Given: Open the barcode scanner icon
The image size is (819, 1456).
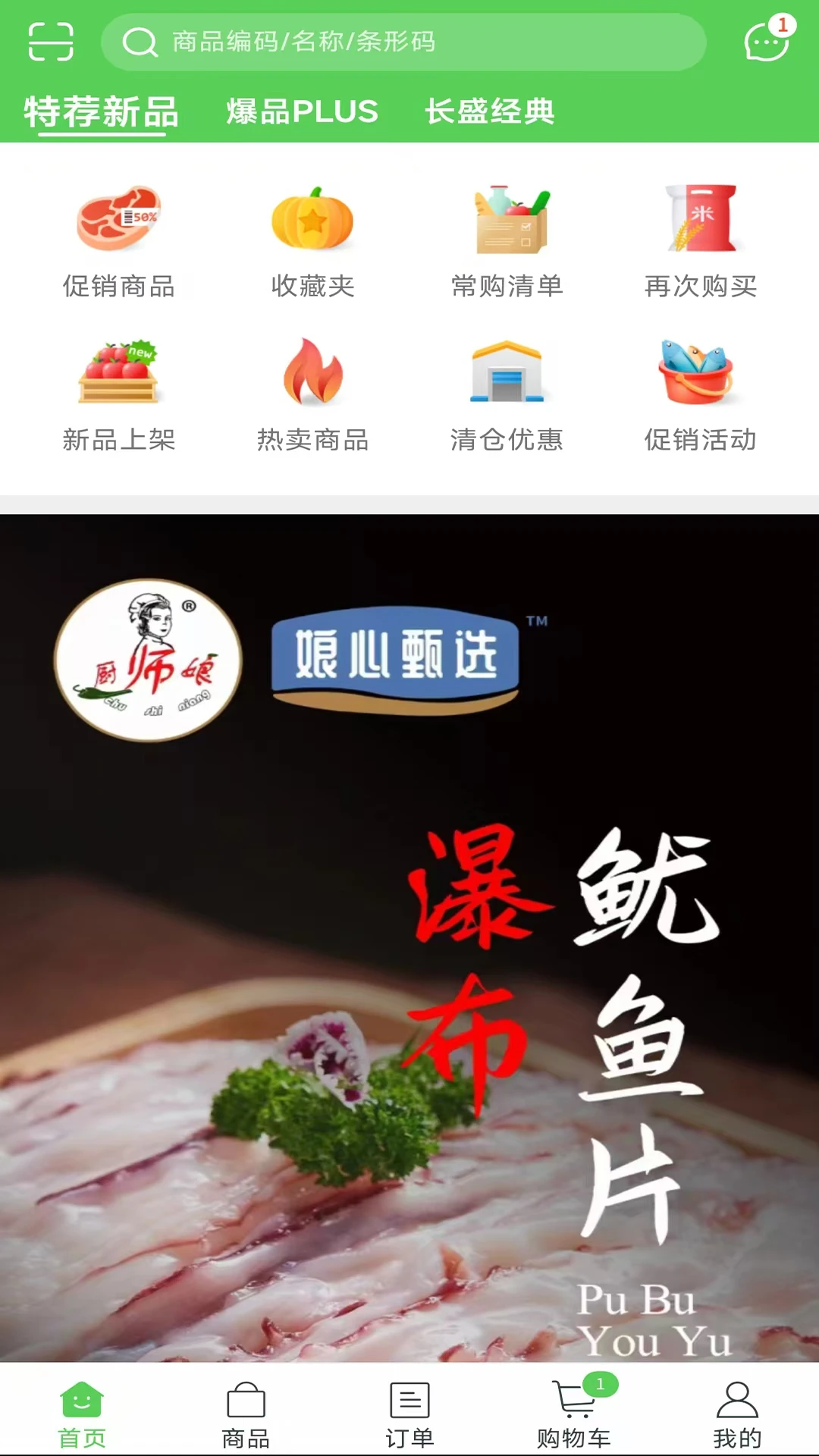Looking at the screenshot, I should [50, 41].
